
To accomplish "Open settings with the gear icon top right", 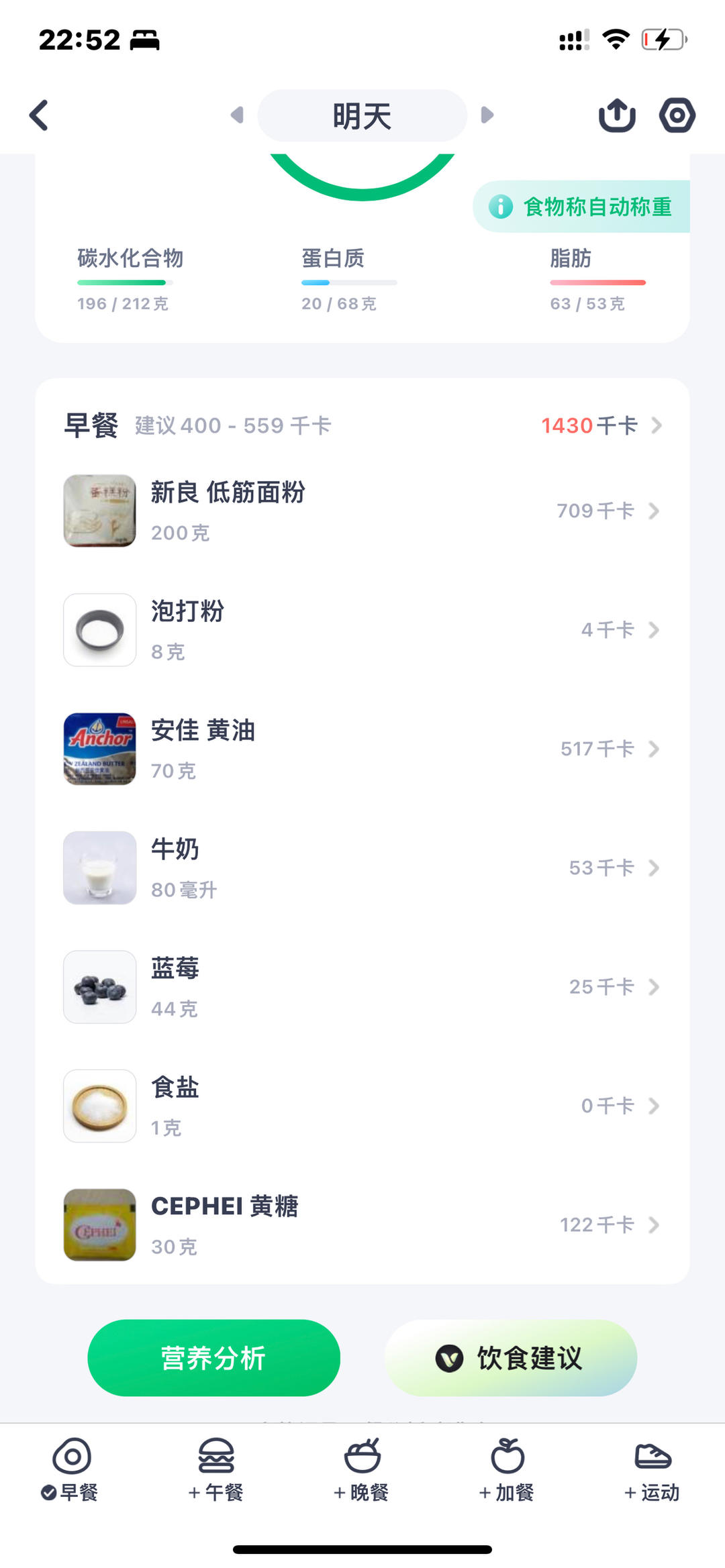I will point(677,115).
